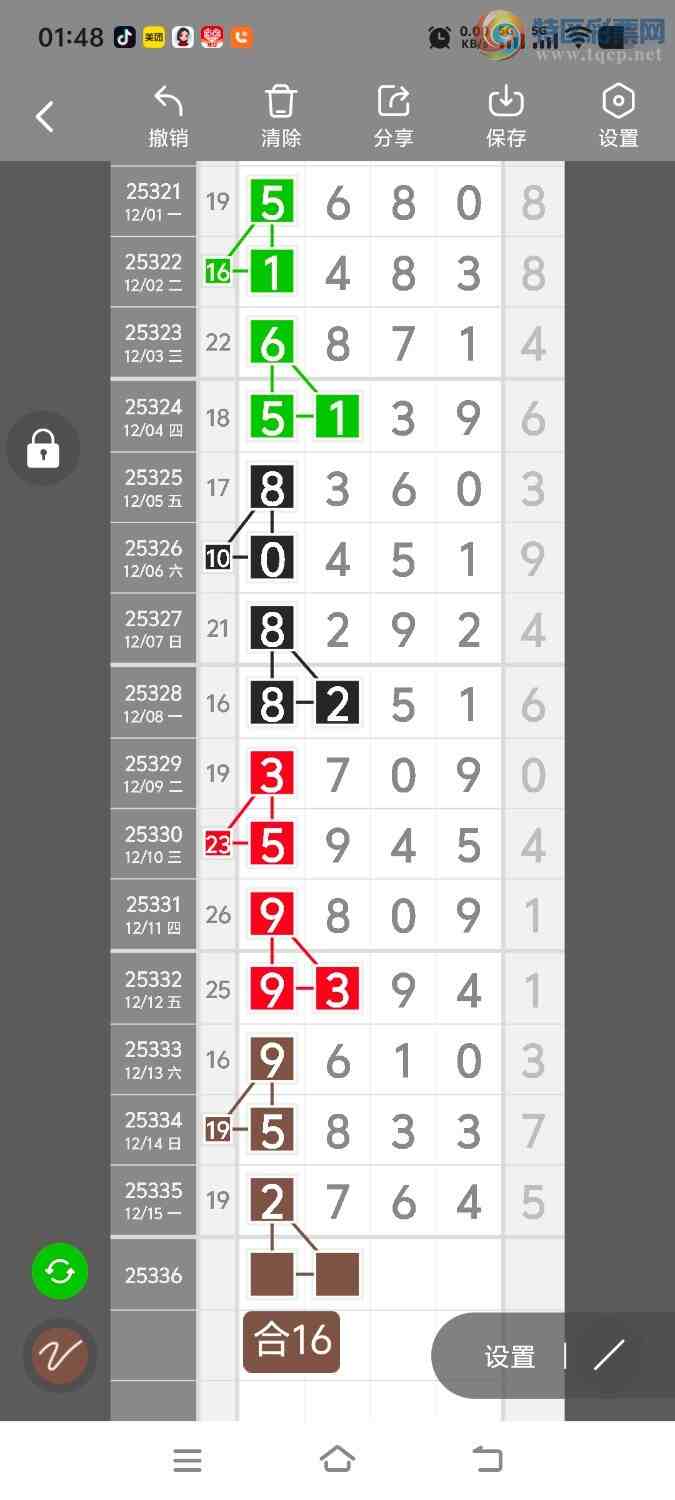
Task: Save the chart with 保存
Action: 506,117
